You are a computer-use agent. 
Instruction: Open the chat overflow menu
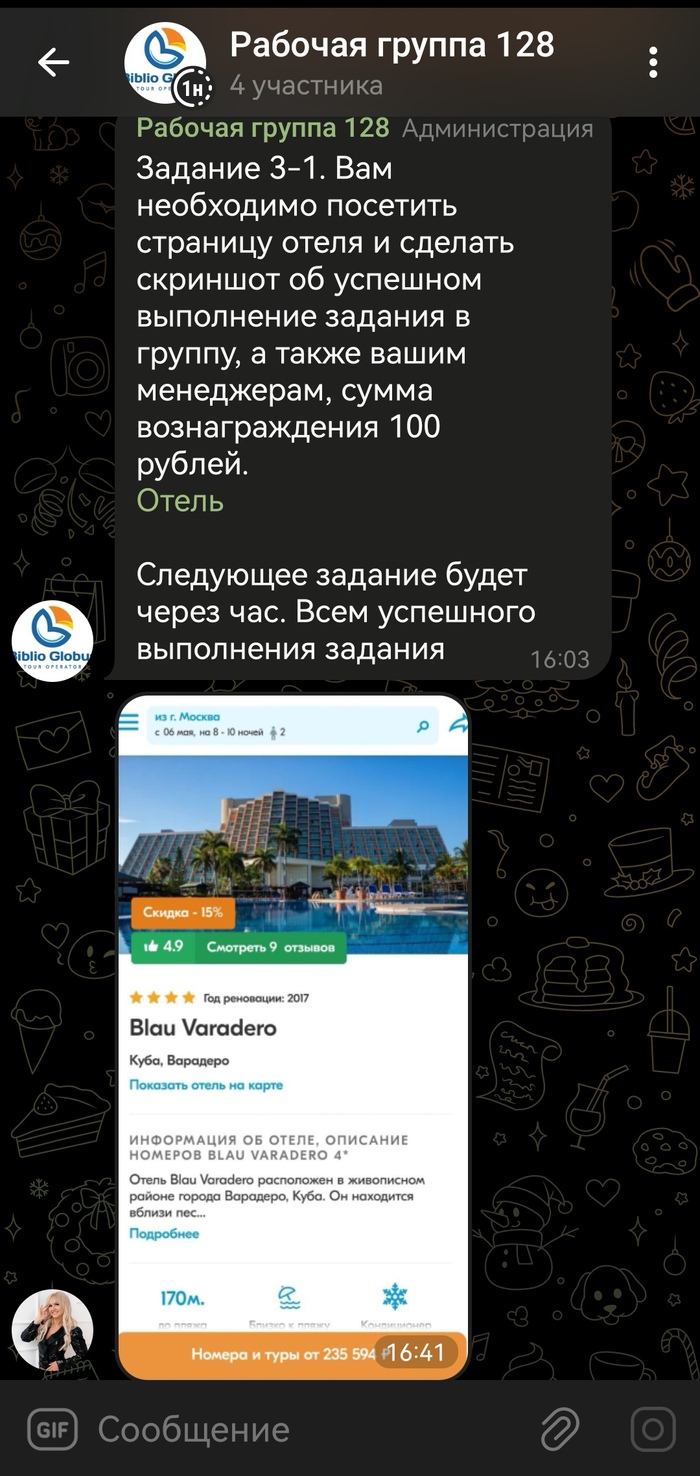[652, 62]
